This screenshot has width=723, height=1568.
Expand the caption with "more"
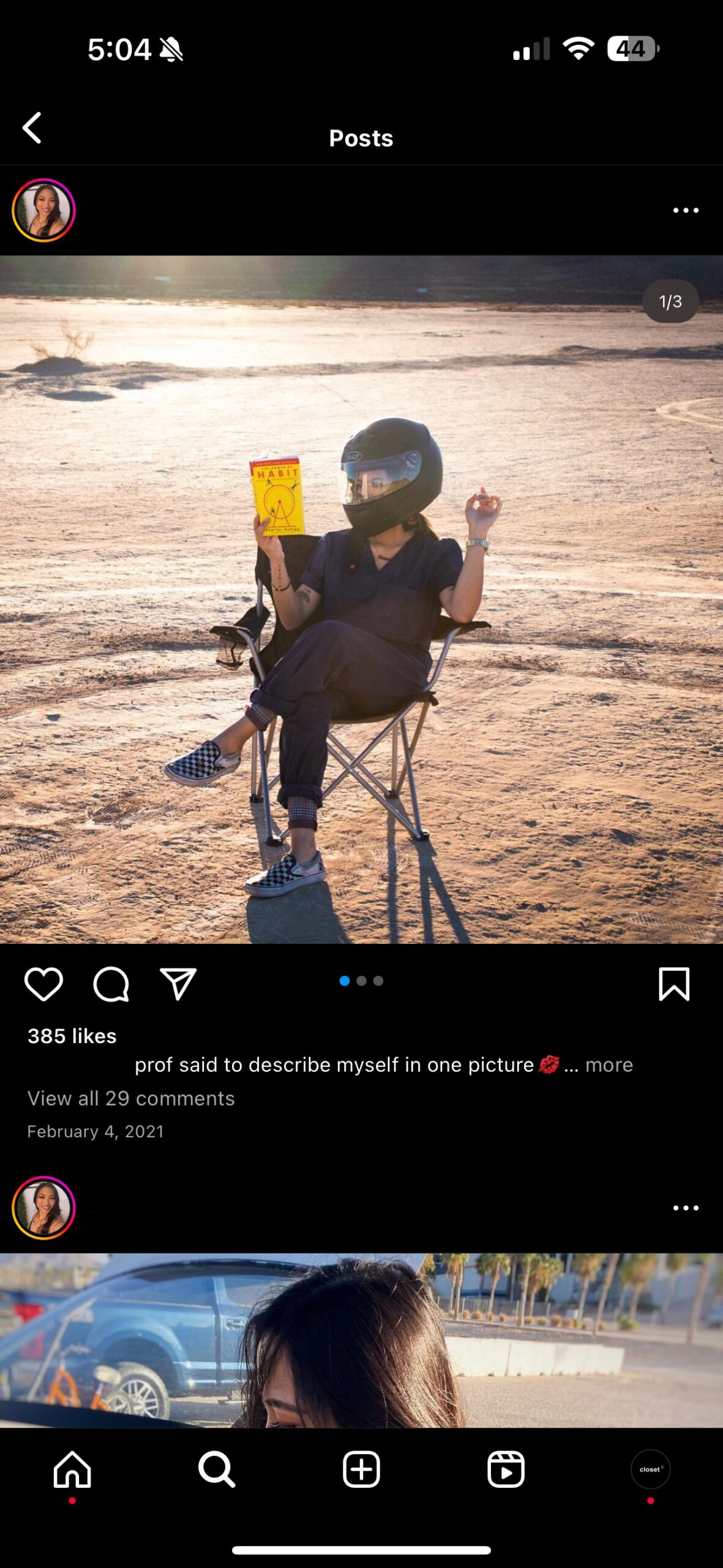pyautogui.click(x=609, y=1065)
